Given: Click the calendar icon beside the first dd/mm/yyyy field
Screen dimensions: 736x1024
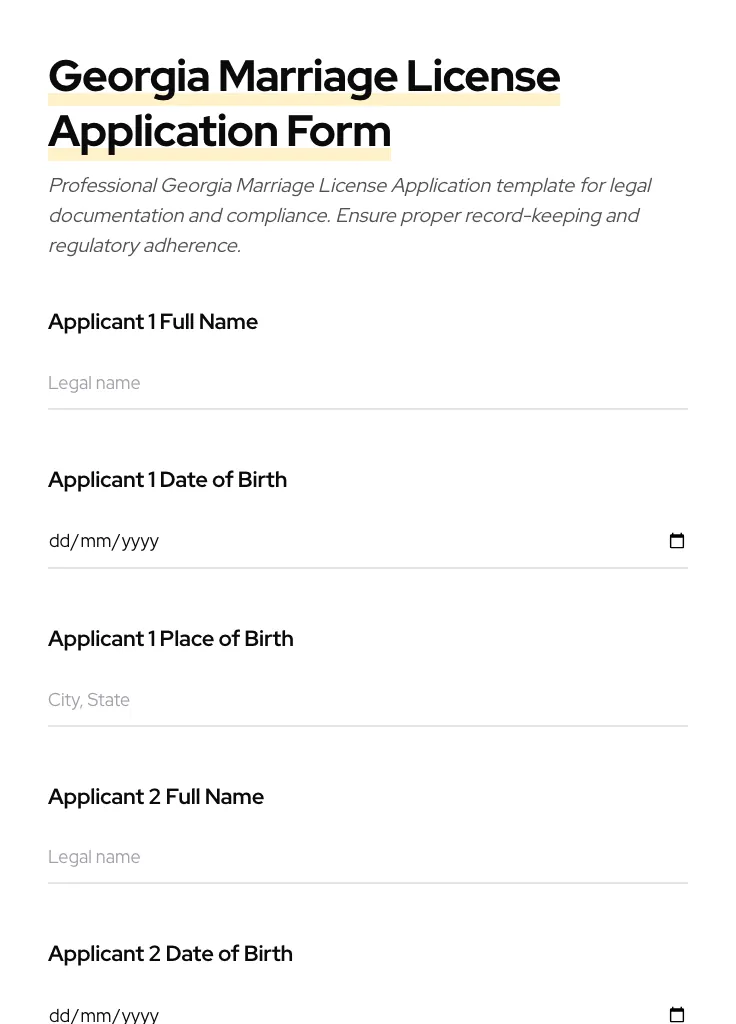Looking at the screenshot, I should point(677,541).
